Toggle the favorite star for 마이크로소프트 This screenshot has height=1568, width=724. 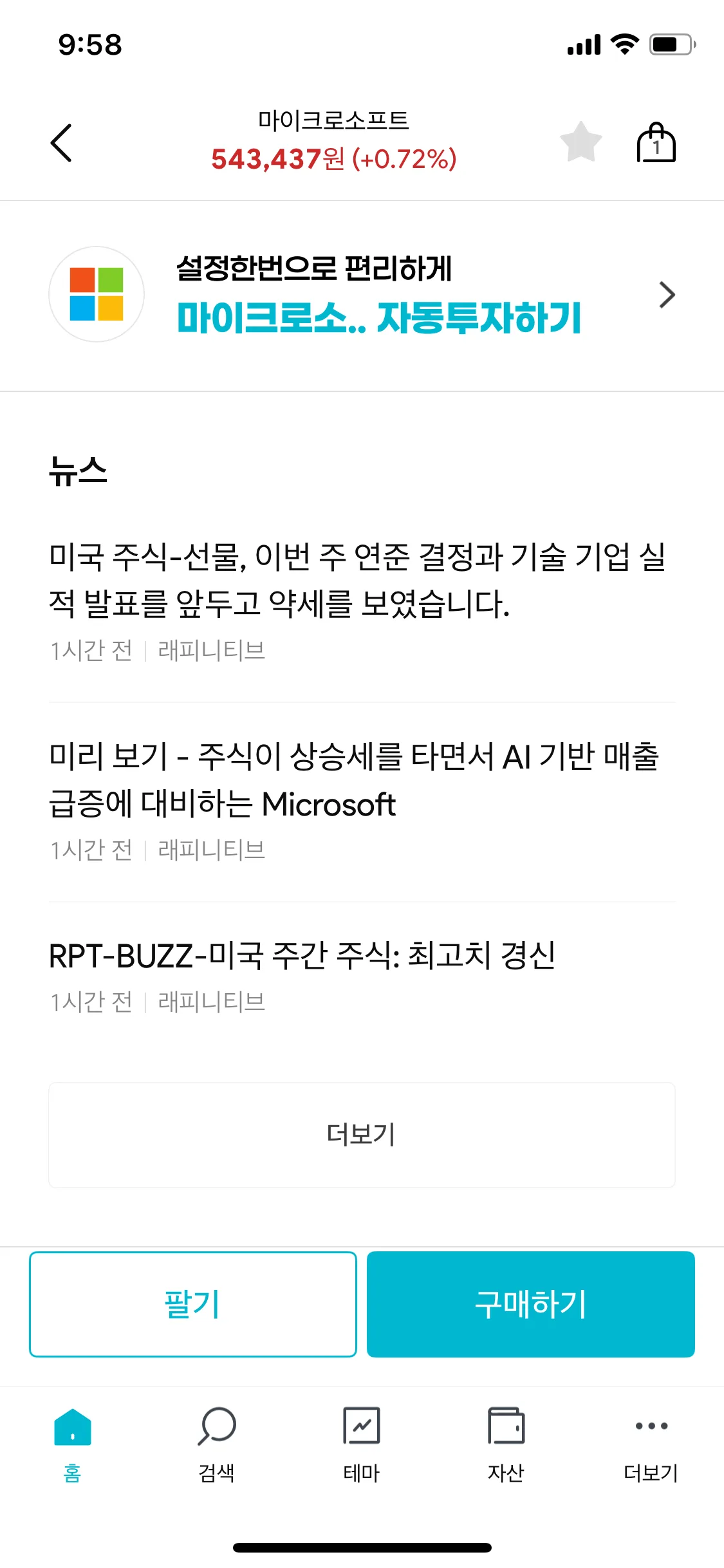(580, 141)
